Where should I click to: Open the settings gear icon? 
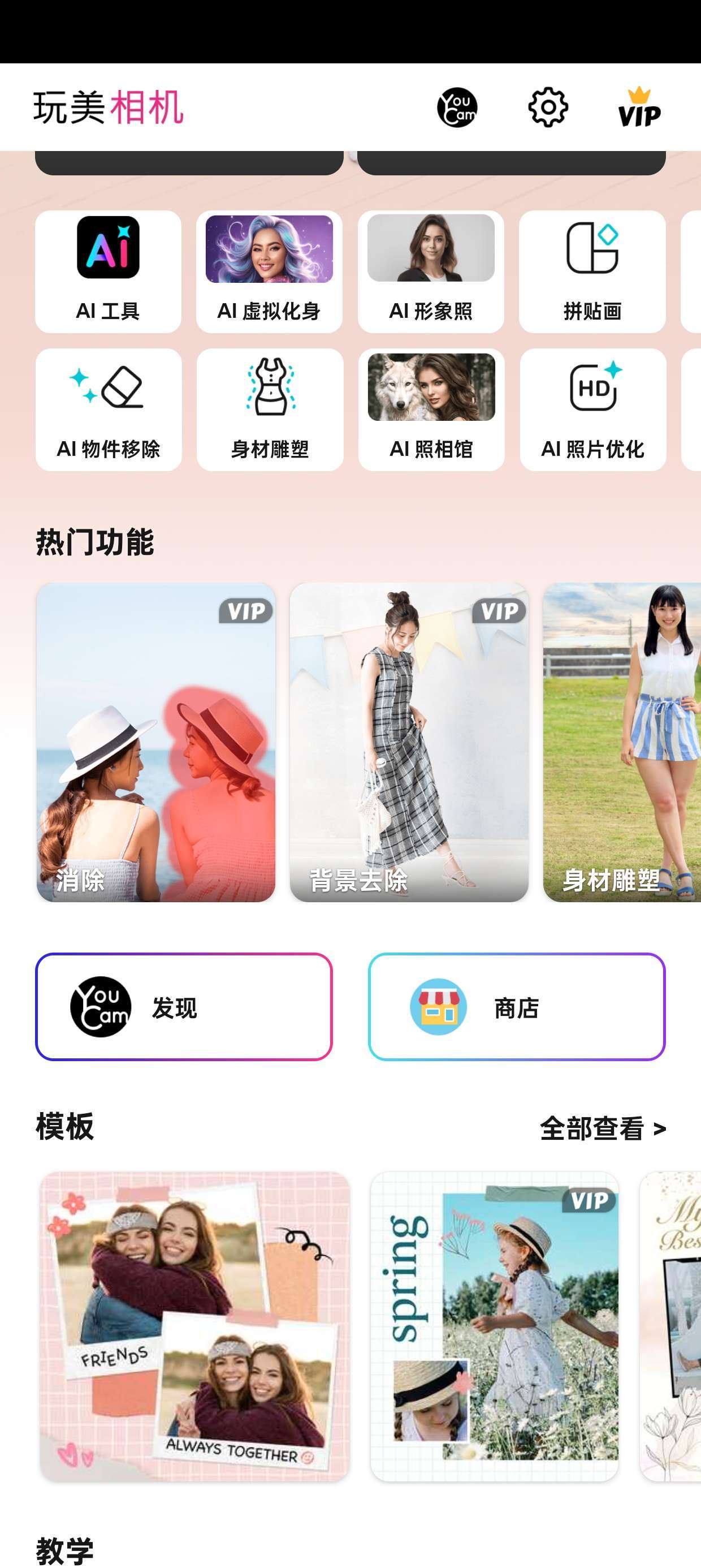click(548, 107)
